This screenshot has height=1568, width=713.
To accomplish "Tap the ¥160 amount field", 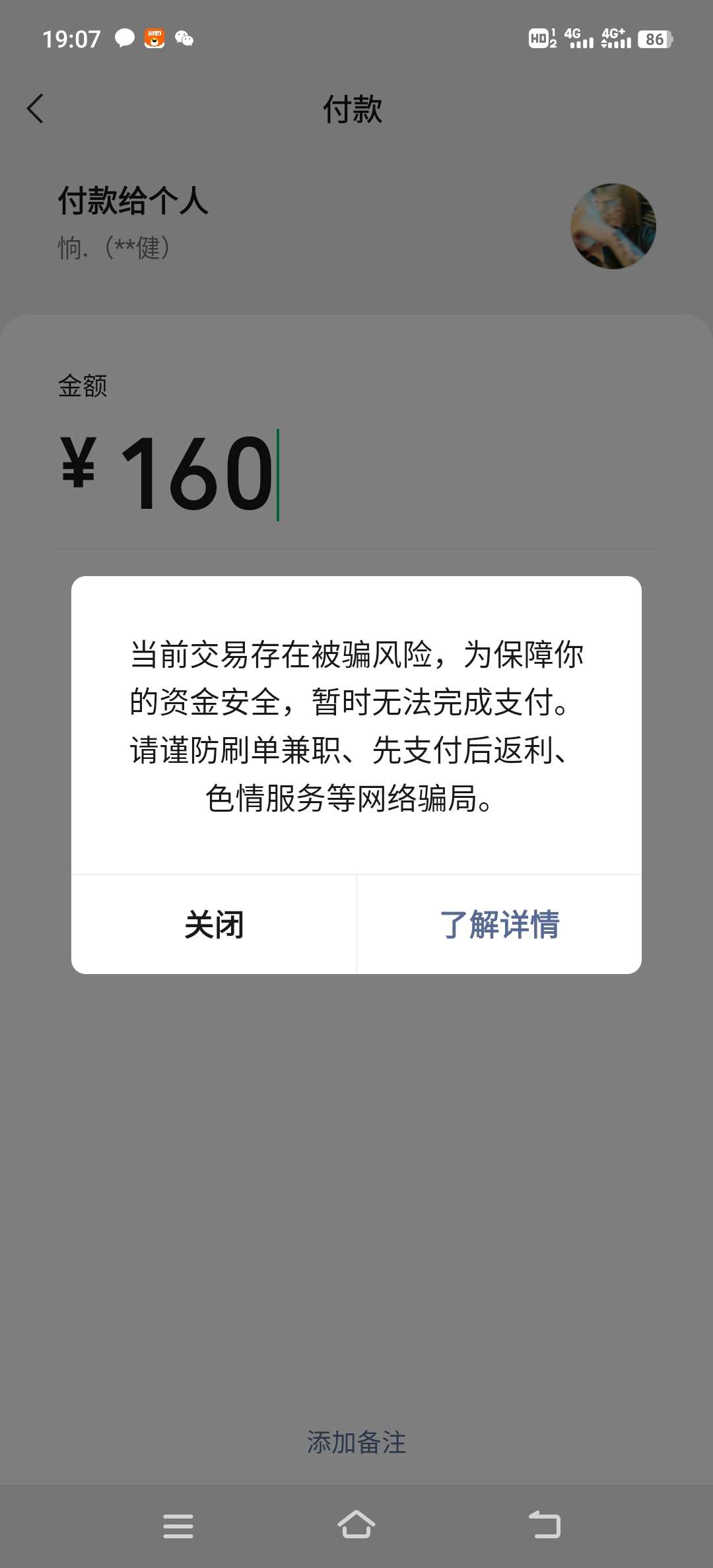I will (x=356, y=474).
